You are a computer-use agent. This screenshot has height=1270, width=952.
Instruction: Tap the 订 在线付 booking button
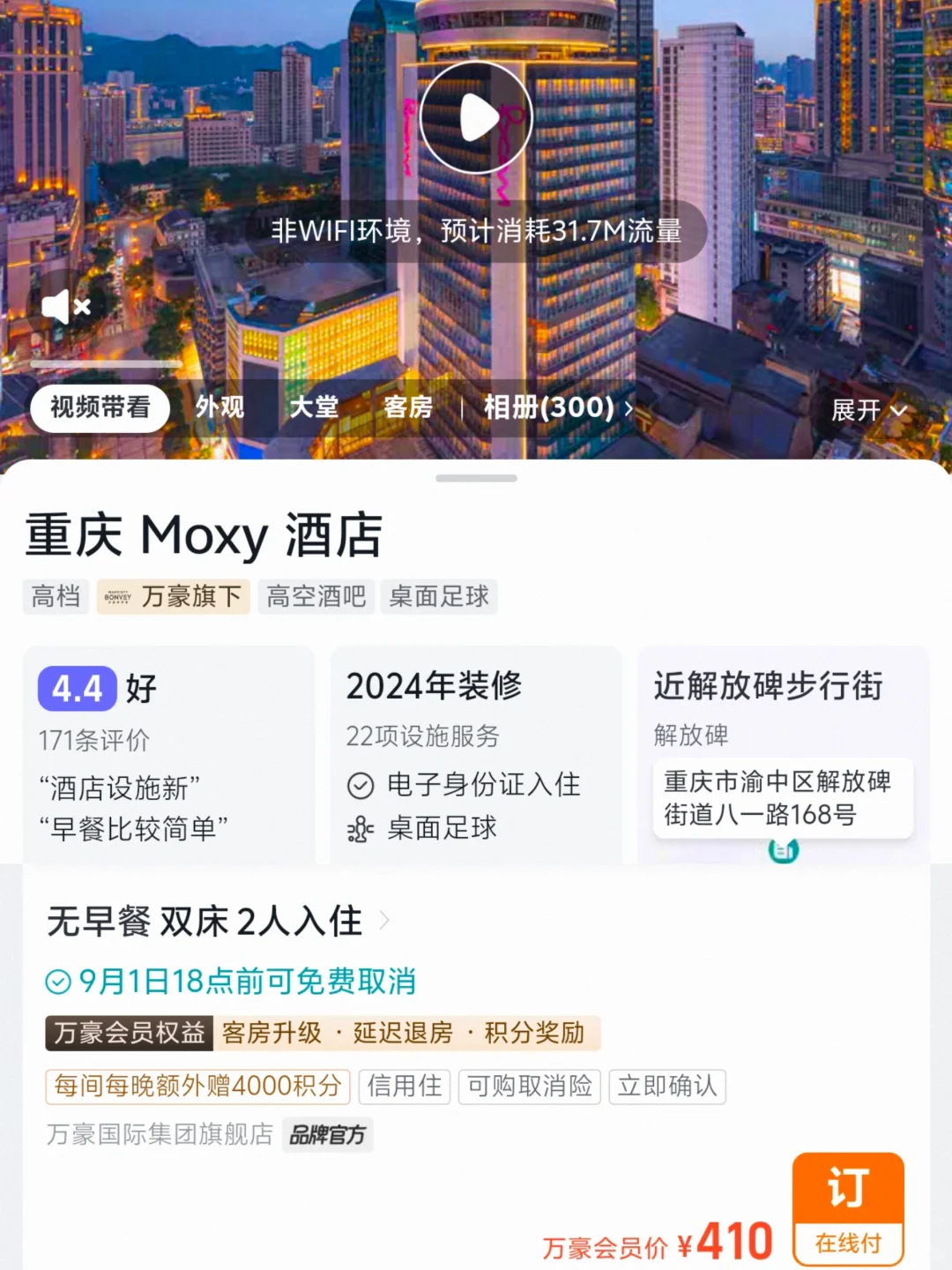click(x=848, y=1209)
